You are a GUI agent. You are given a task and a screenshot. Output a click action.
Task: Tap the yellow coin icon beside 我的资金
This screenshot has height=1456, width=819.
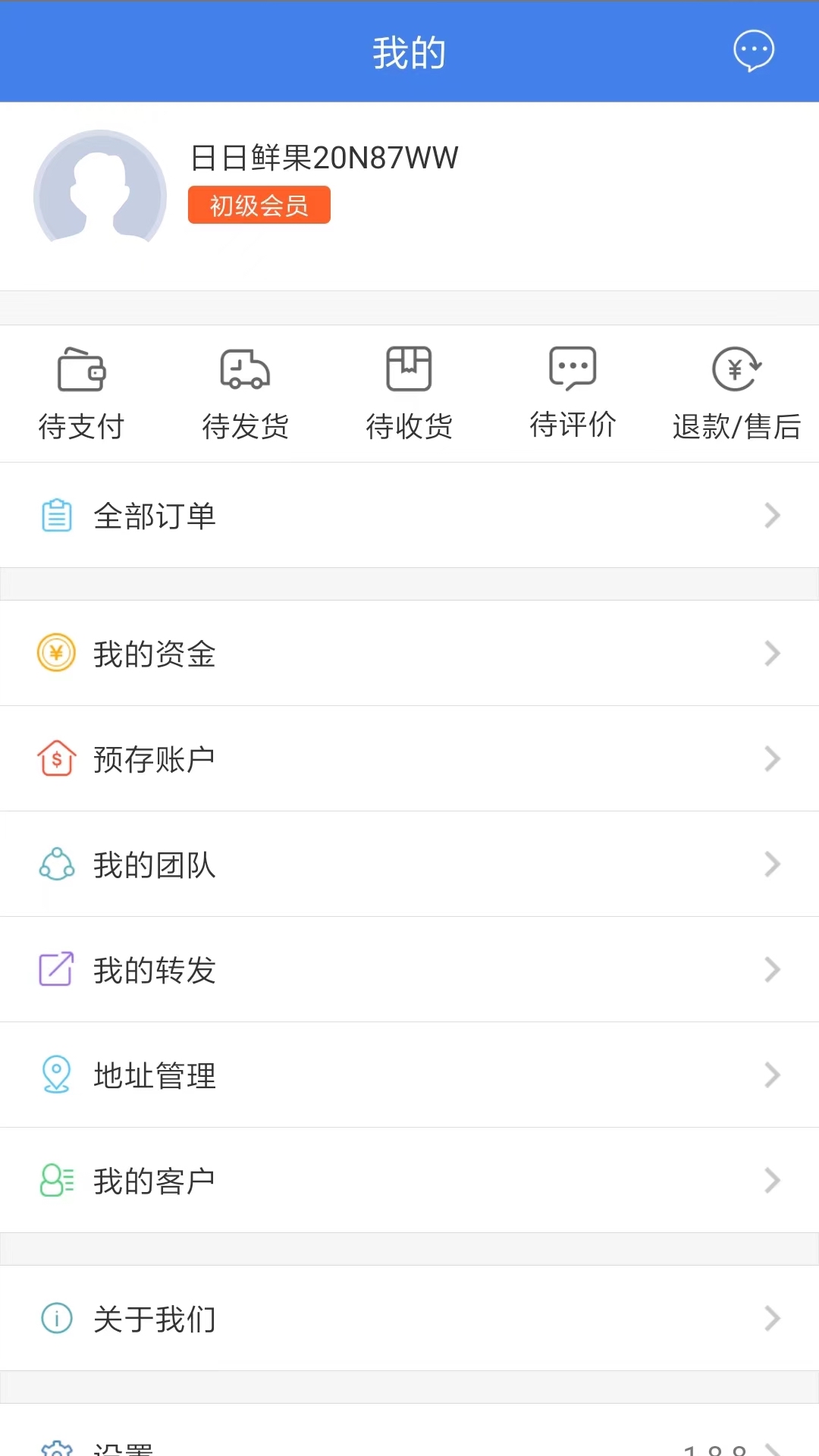[55, 653]
